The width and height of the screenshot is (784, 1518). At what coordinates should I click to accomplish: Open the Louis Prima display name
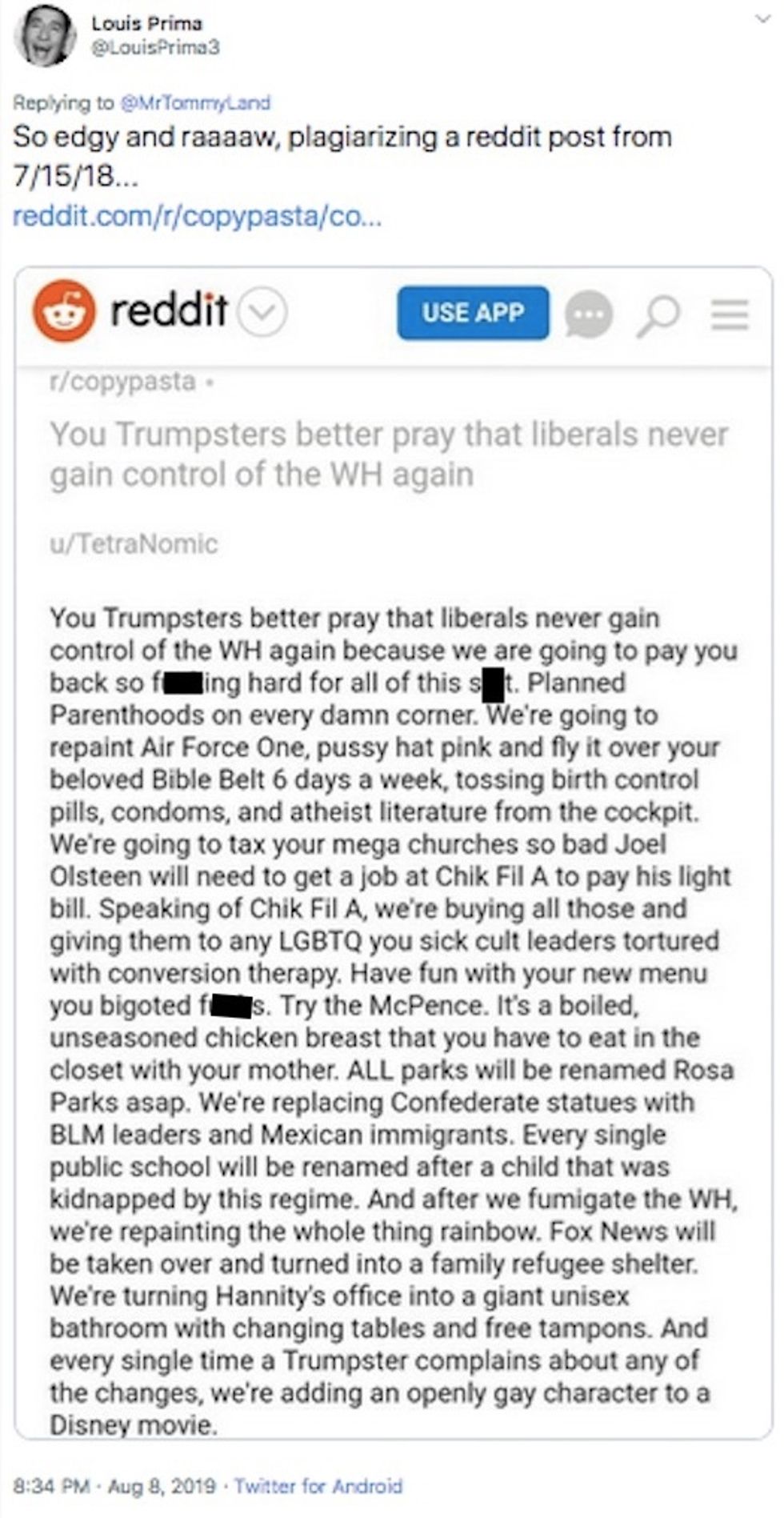(x=146, y=23)
